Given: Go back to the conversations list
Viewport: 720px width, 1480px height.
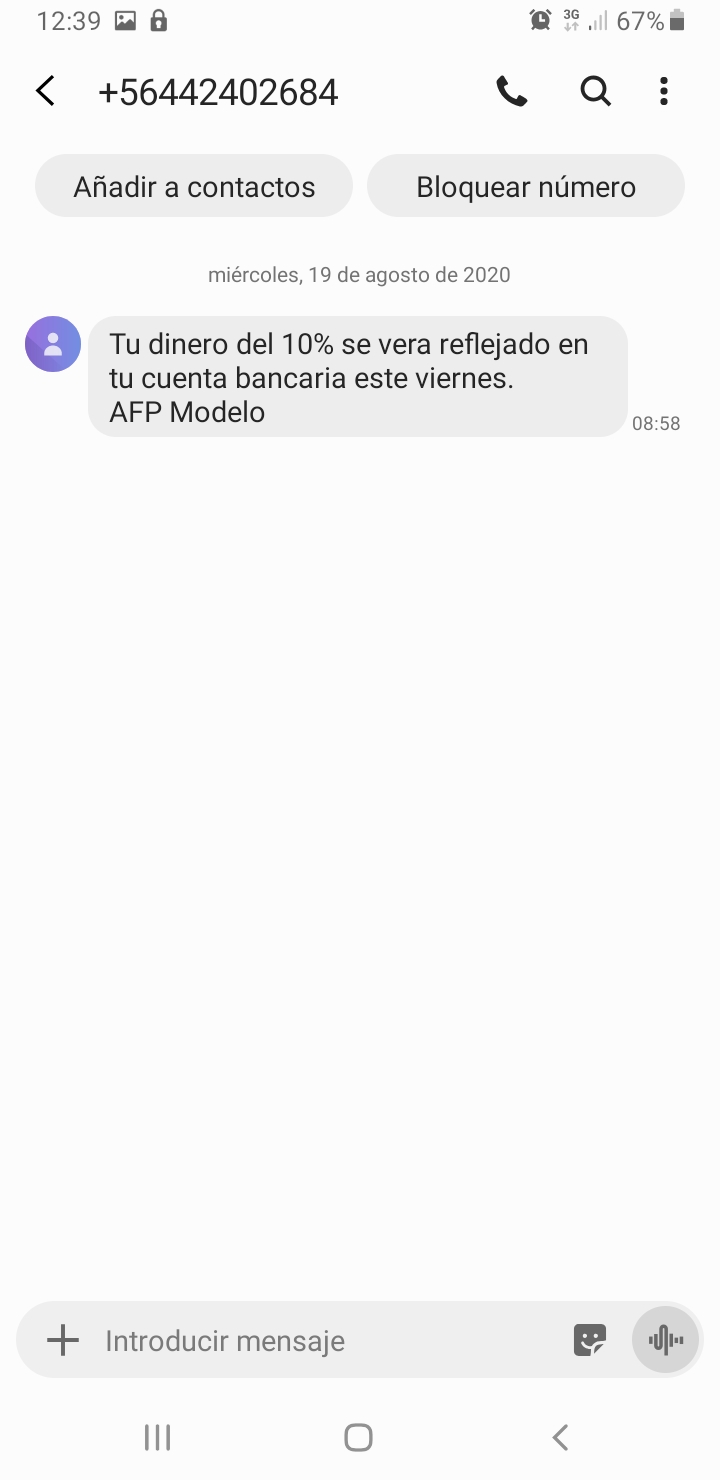Looking at the screenshot, I should pos(46,92).
